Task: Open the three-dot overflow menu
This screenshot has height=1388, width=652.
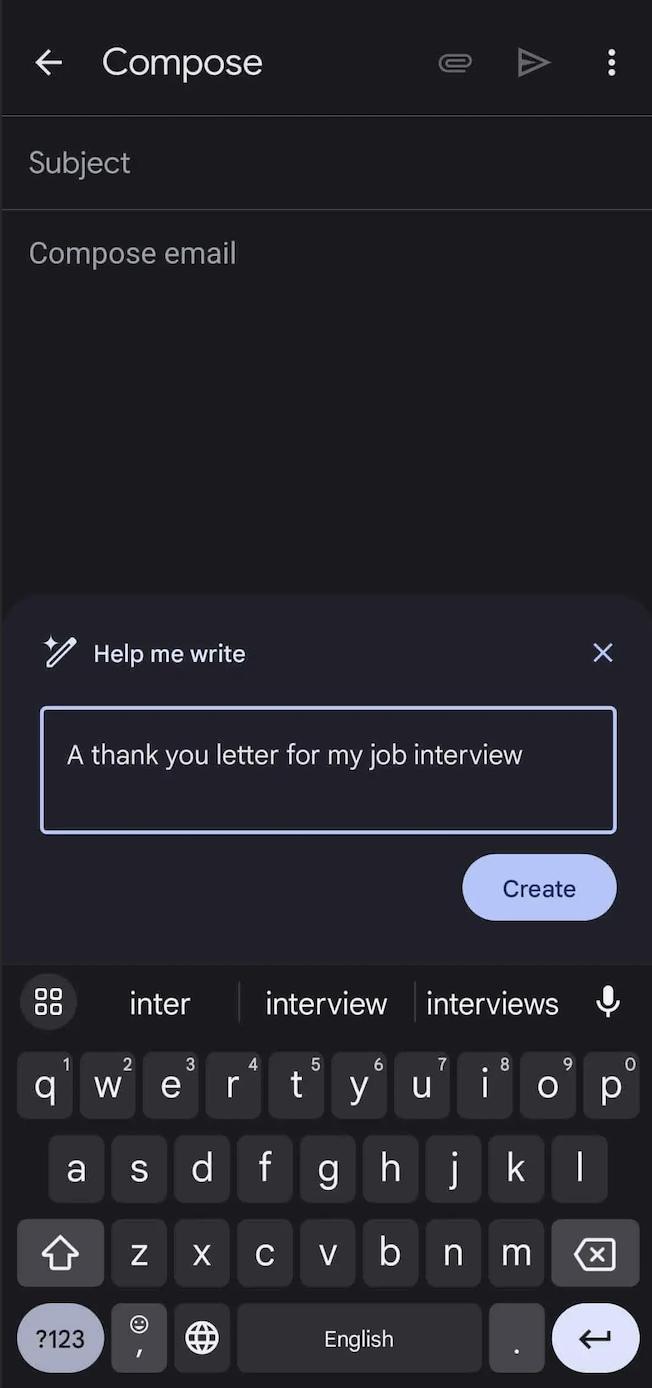Action: pyautogui.click(x=611, y=63)
